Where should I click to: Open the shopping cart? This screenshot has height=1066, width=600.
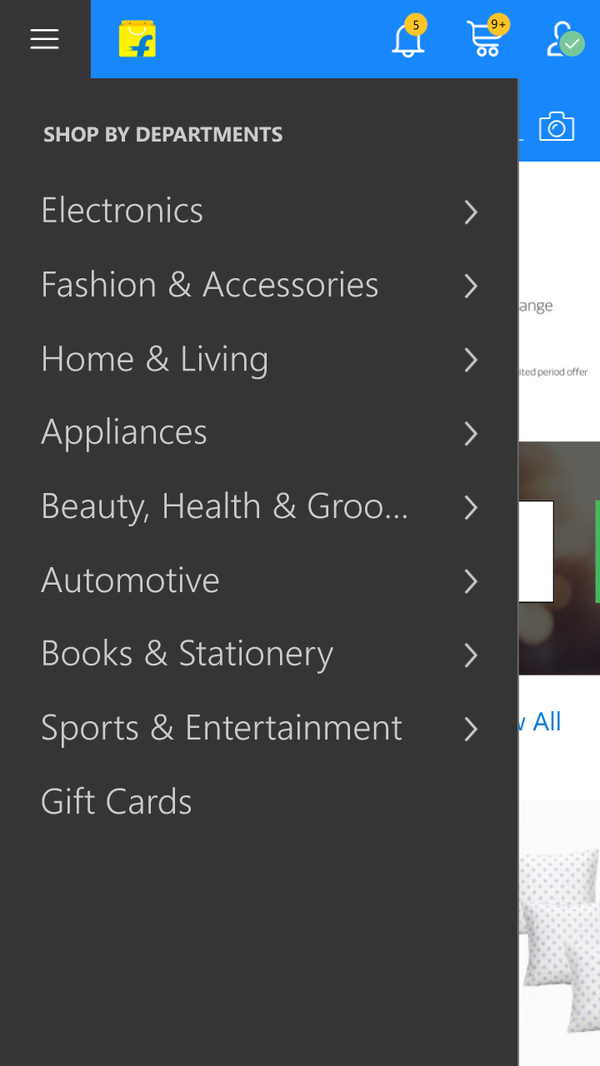tap(487, 37)
